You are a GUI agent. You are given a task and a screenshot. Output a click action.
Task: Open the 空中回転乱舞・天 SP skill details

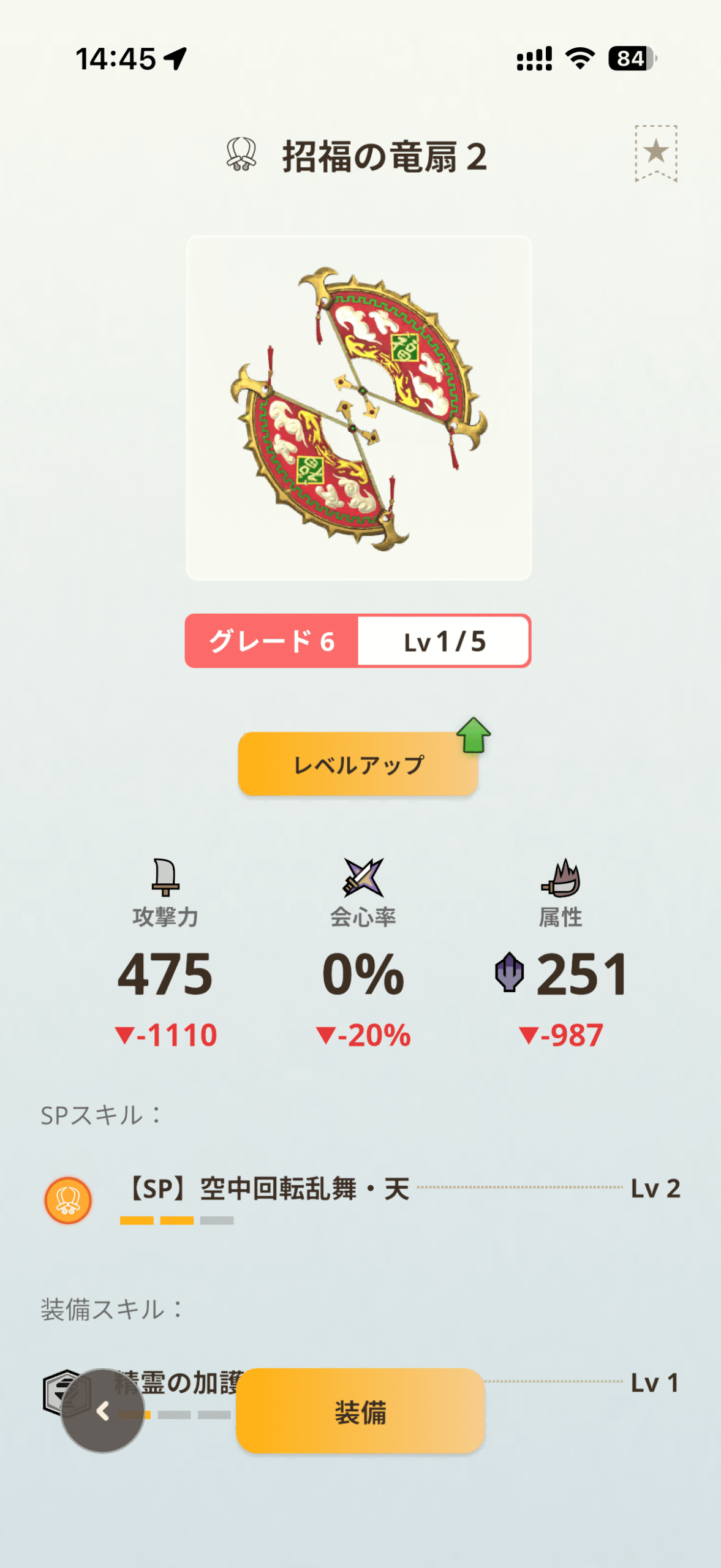click(x=268, y=1189)
